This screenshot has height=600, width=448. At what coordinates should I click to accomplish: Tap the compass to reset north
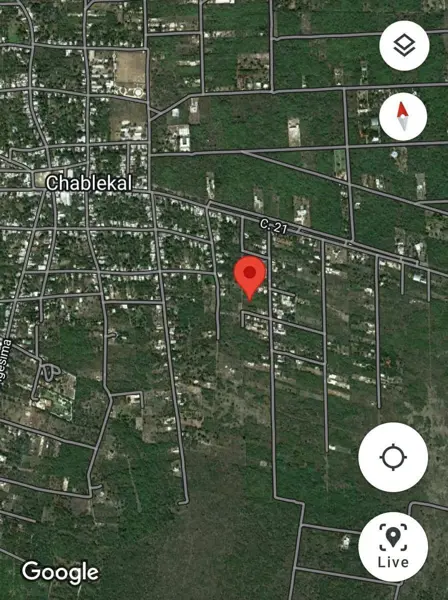tap(403, 116)
